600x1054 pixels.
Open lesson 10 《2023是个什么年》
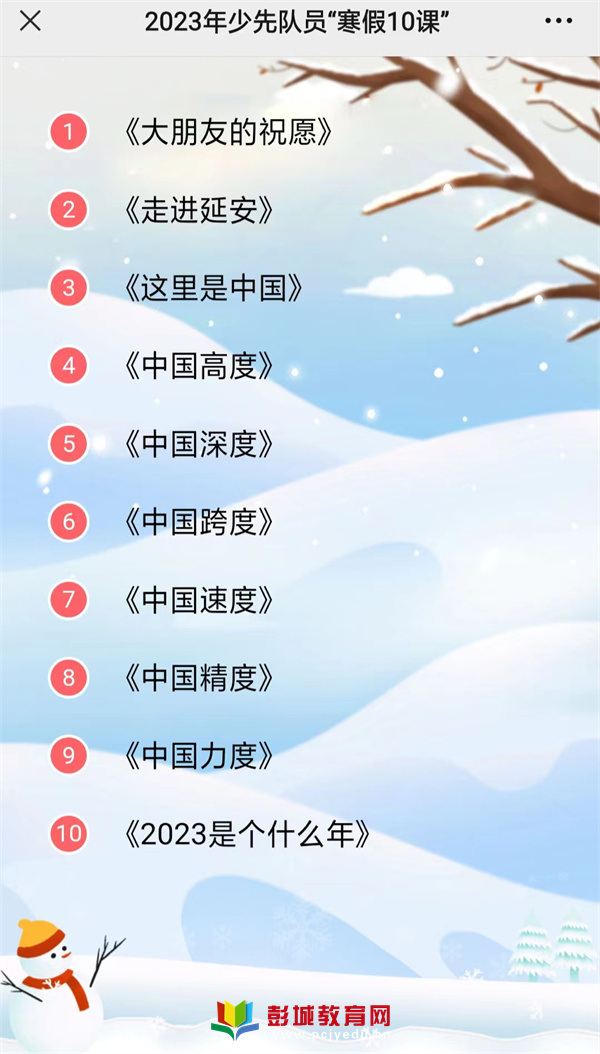[x=247, y=834]
